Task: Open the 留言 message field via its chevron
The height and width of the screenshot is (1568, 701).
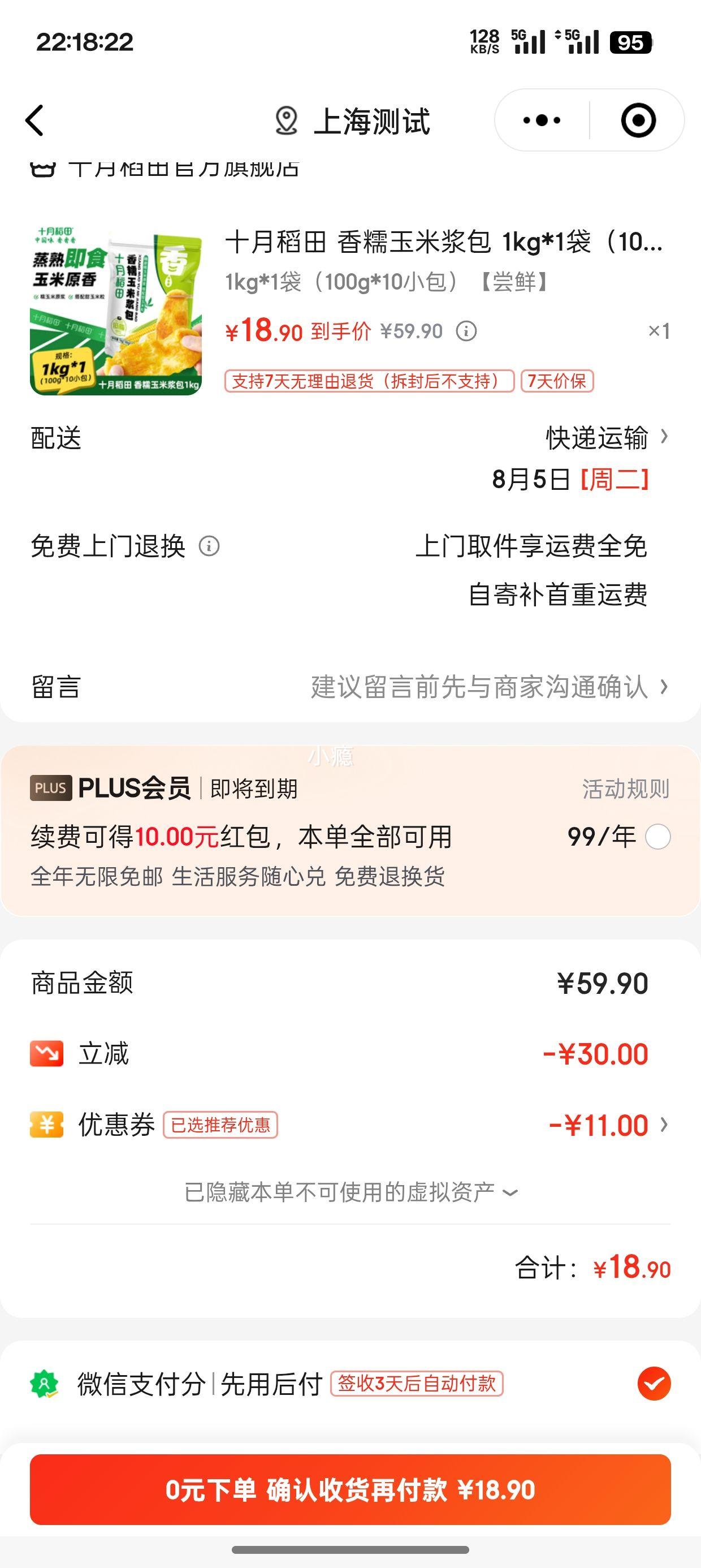Action: tap(664, 687)
